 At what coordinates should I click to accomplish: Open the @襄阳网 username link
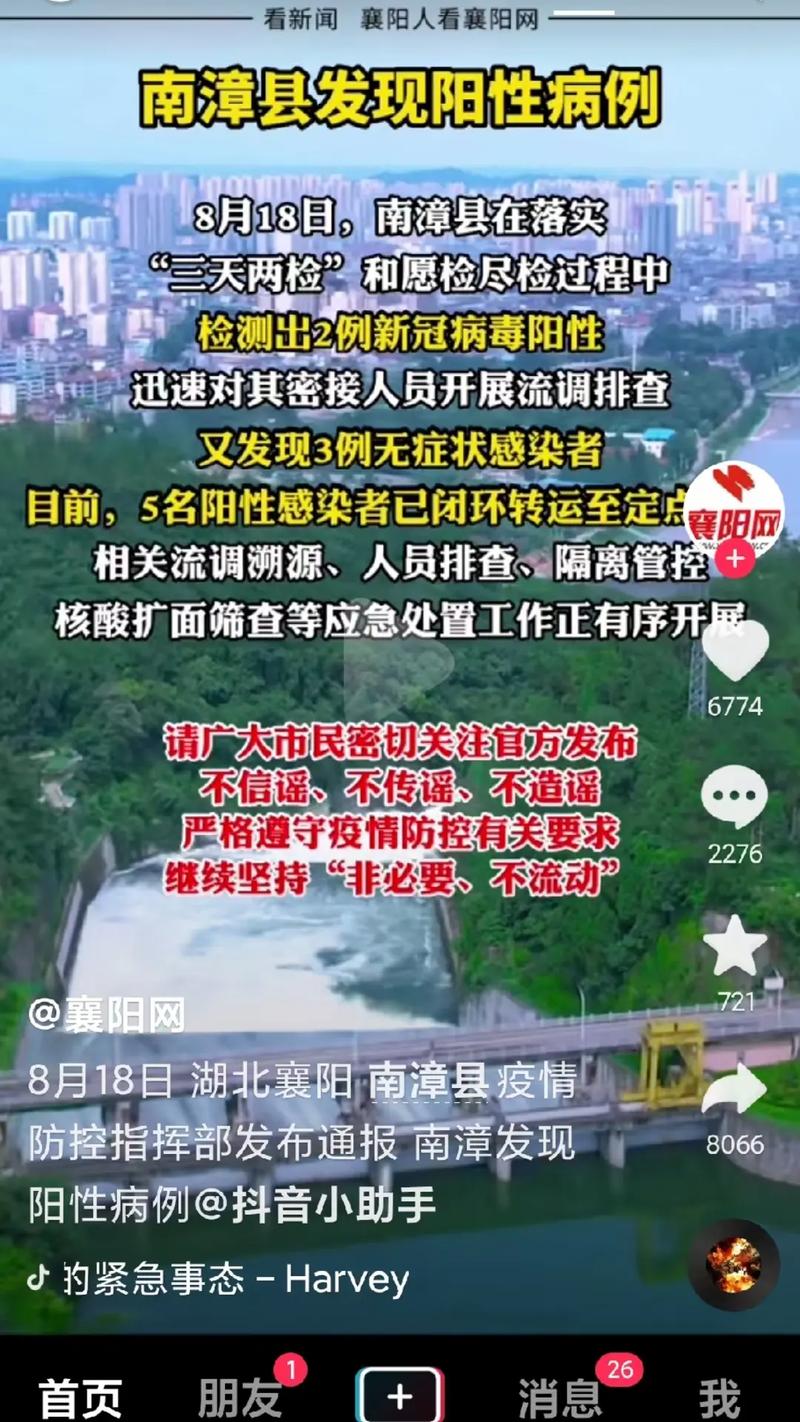click(107, 1016)
